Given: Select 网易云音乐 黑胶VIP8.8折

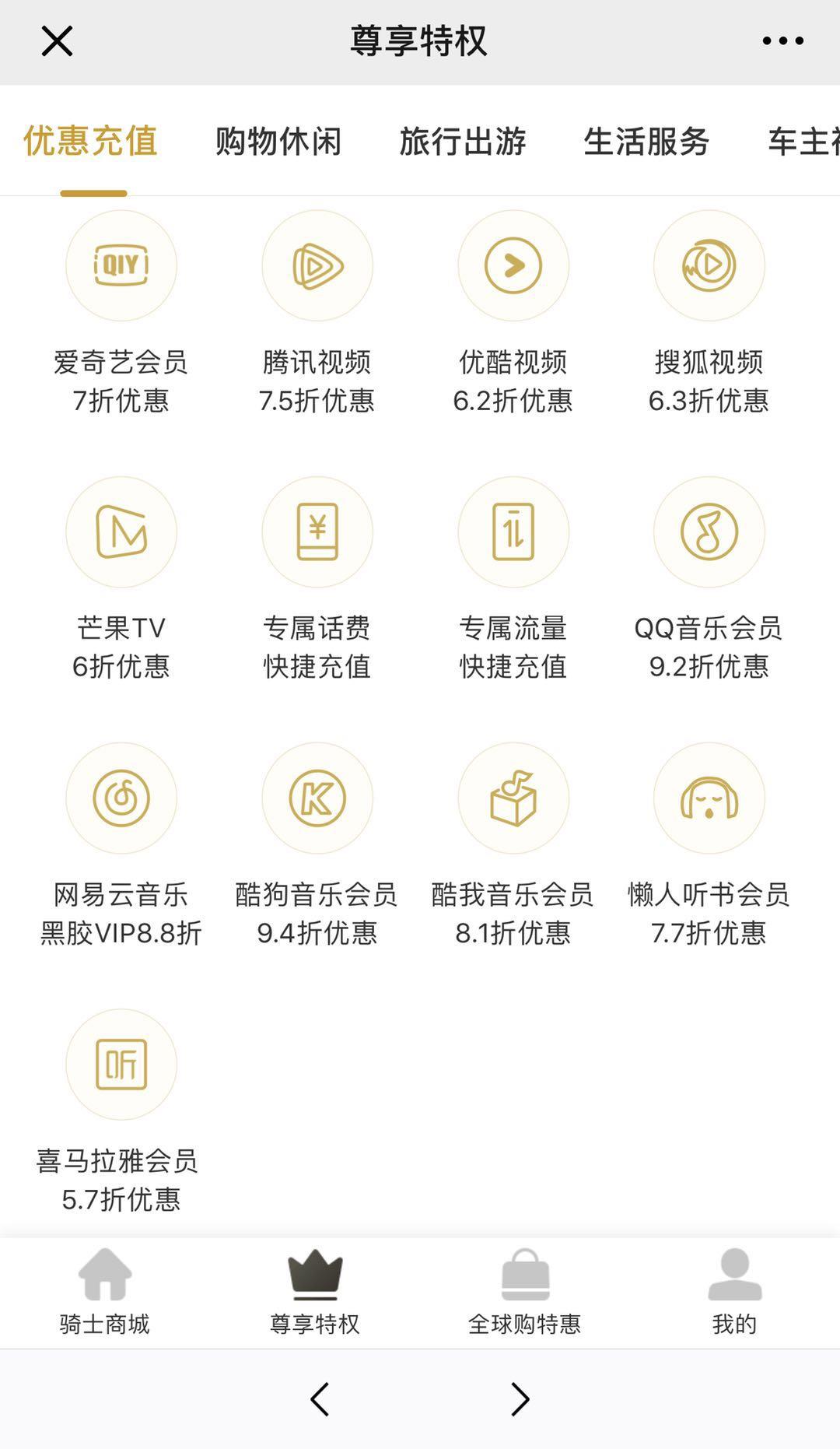Looking at the screenshot, I should click(121, 845).
